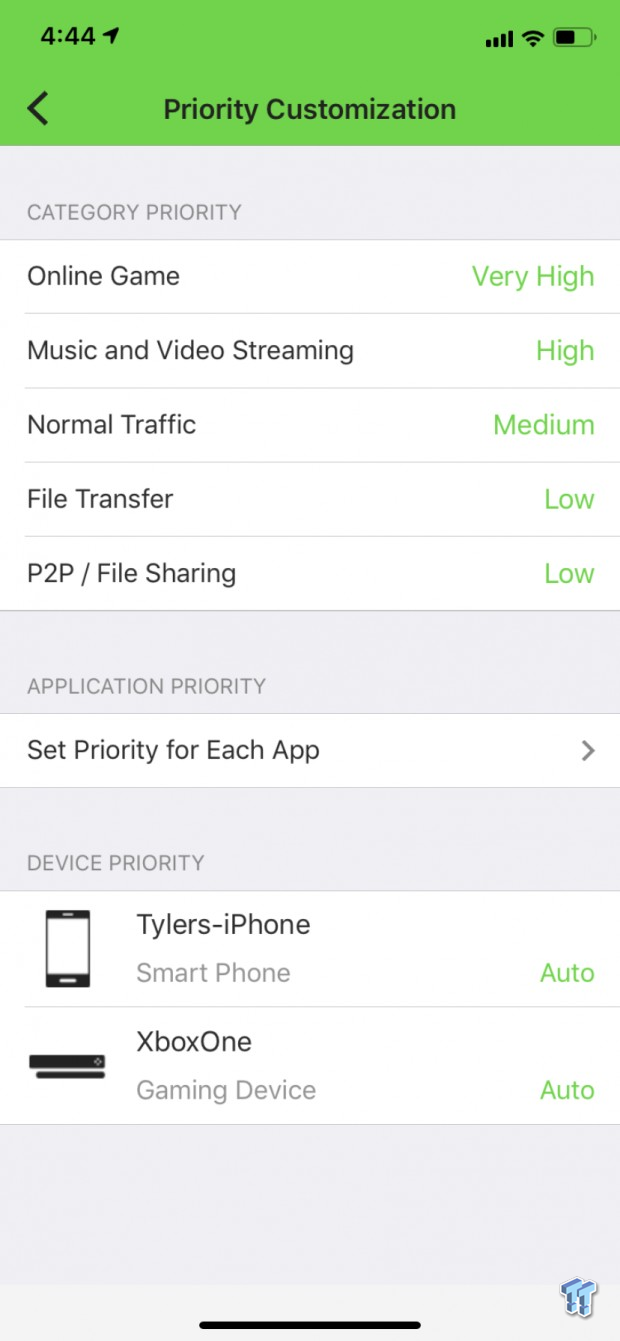Edit P2P / File Sharing priority

coord(310,573)
